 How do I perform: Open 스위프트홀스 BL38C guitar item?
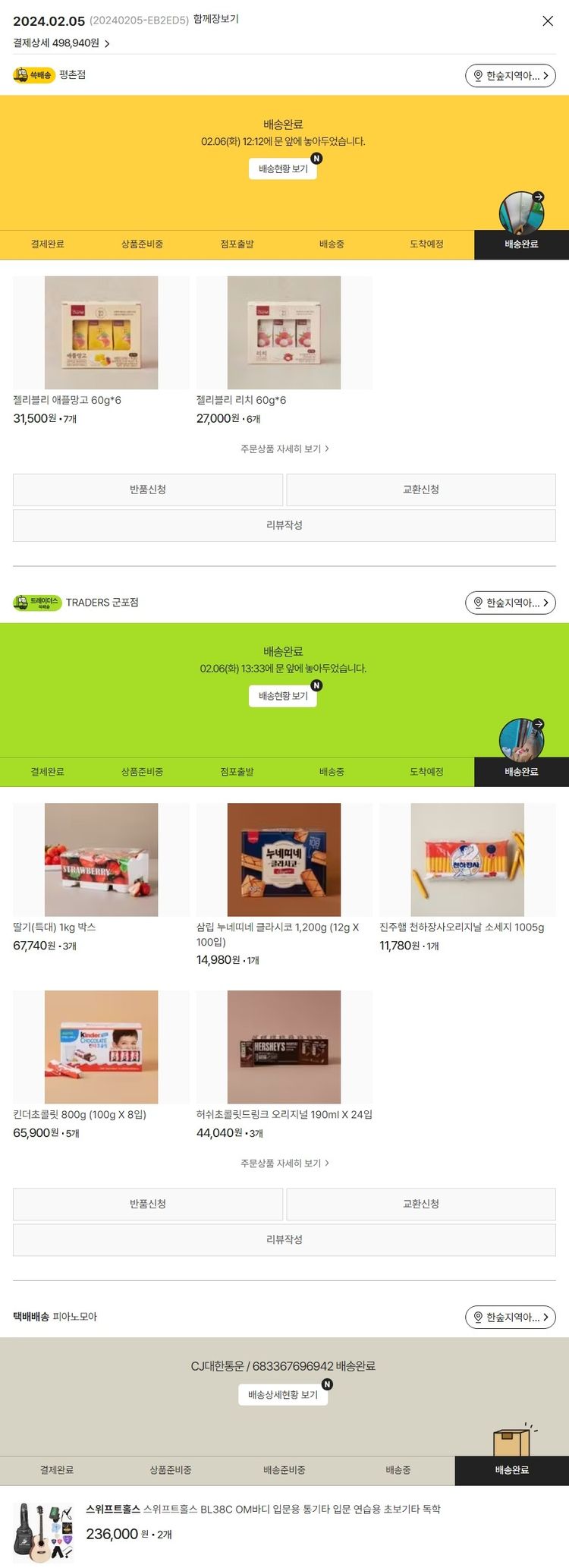[x=262, y=1509]
